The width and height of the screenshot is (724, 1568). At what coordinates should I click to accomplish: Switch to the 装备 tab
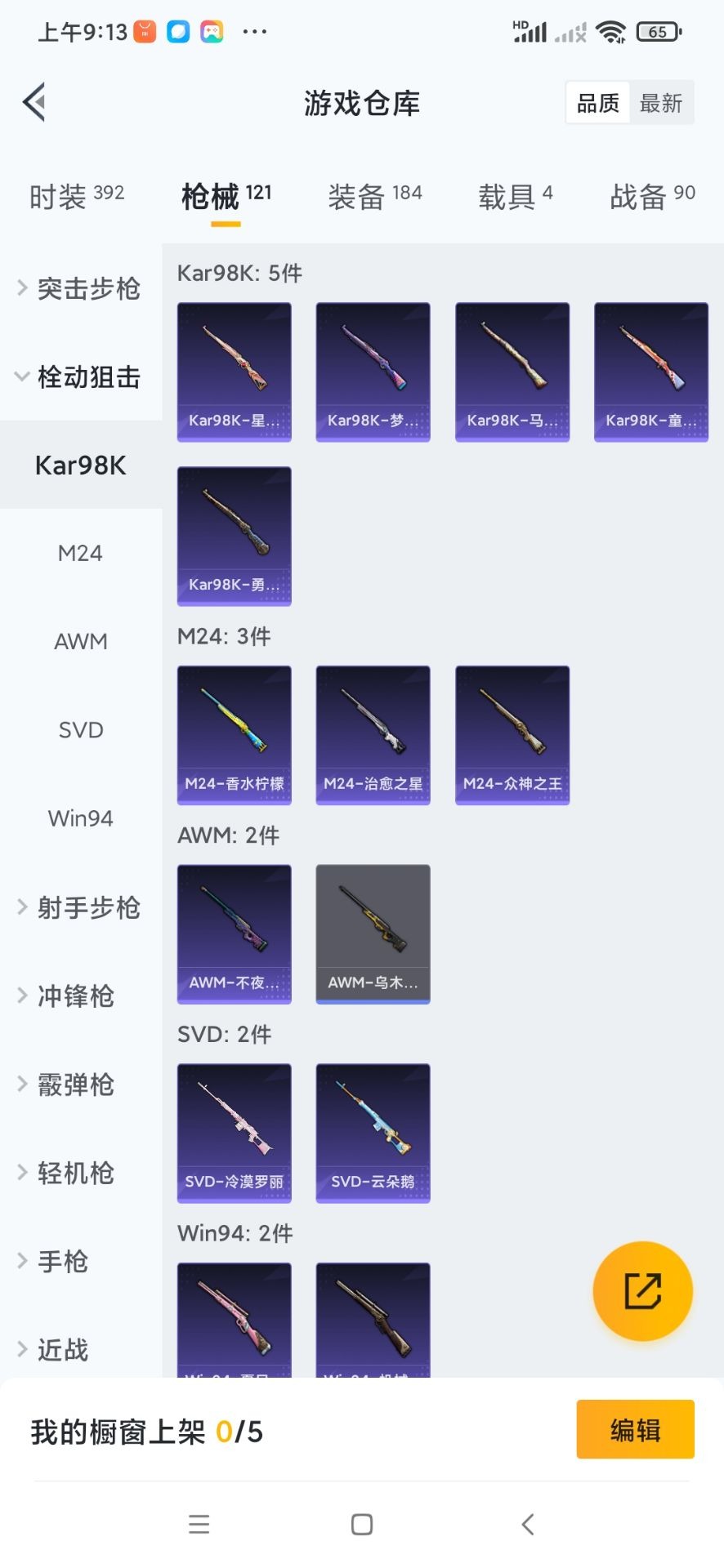click(374, 196)
